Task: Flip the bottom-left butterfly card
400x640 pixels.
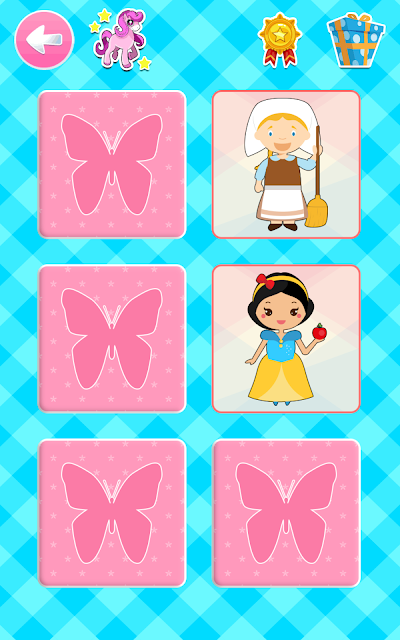Action: pyautogui.click(x=112, y=513)
